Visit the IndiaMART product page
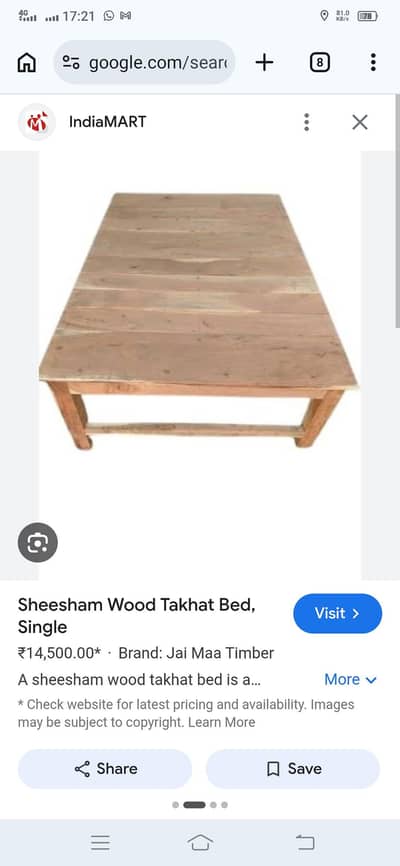The height and width of the screenshot is (866, 400). coord(338,613)
